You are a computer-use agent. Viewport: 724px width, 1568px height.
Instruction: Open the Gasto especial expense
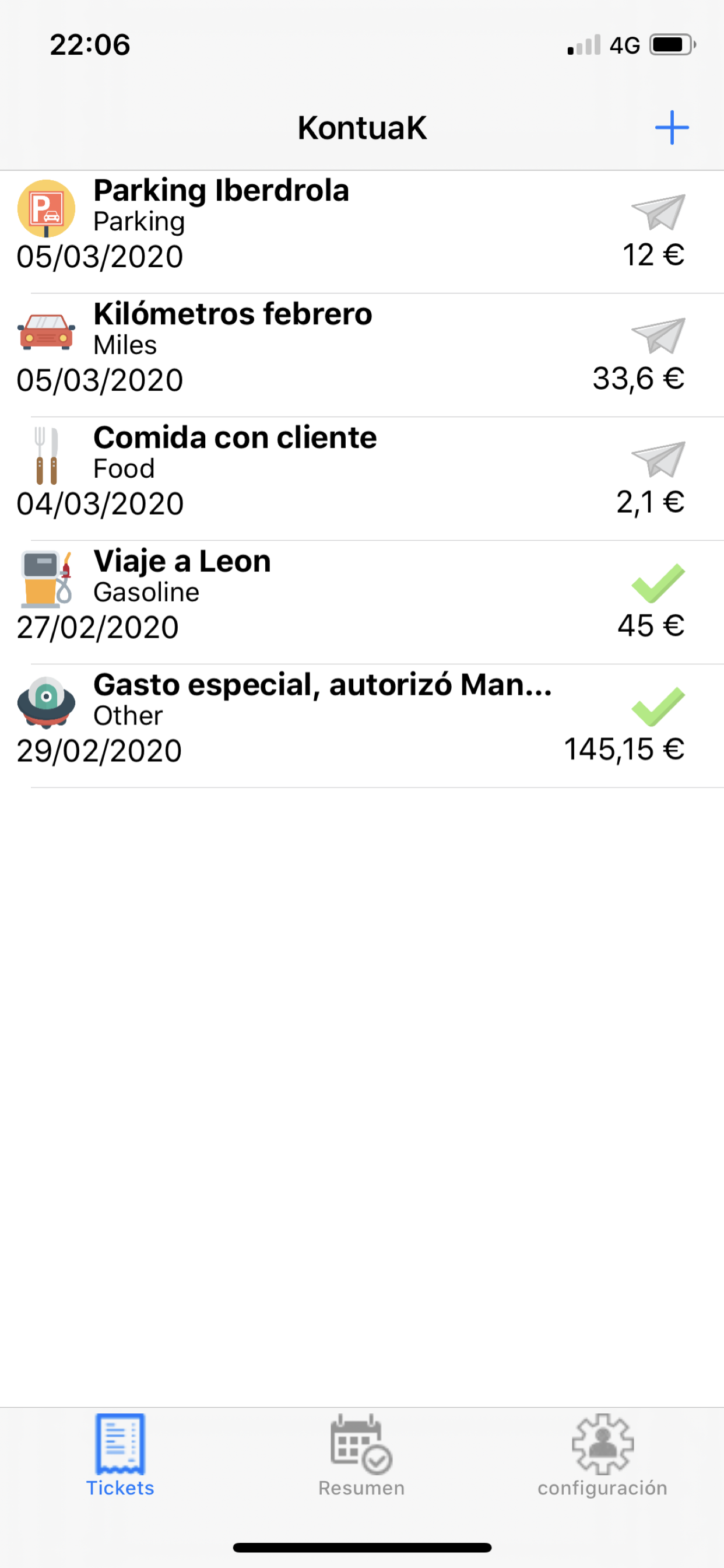362,726
